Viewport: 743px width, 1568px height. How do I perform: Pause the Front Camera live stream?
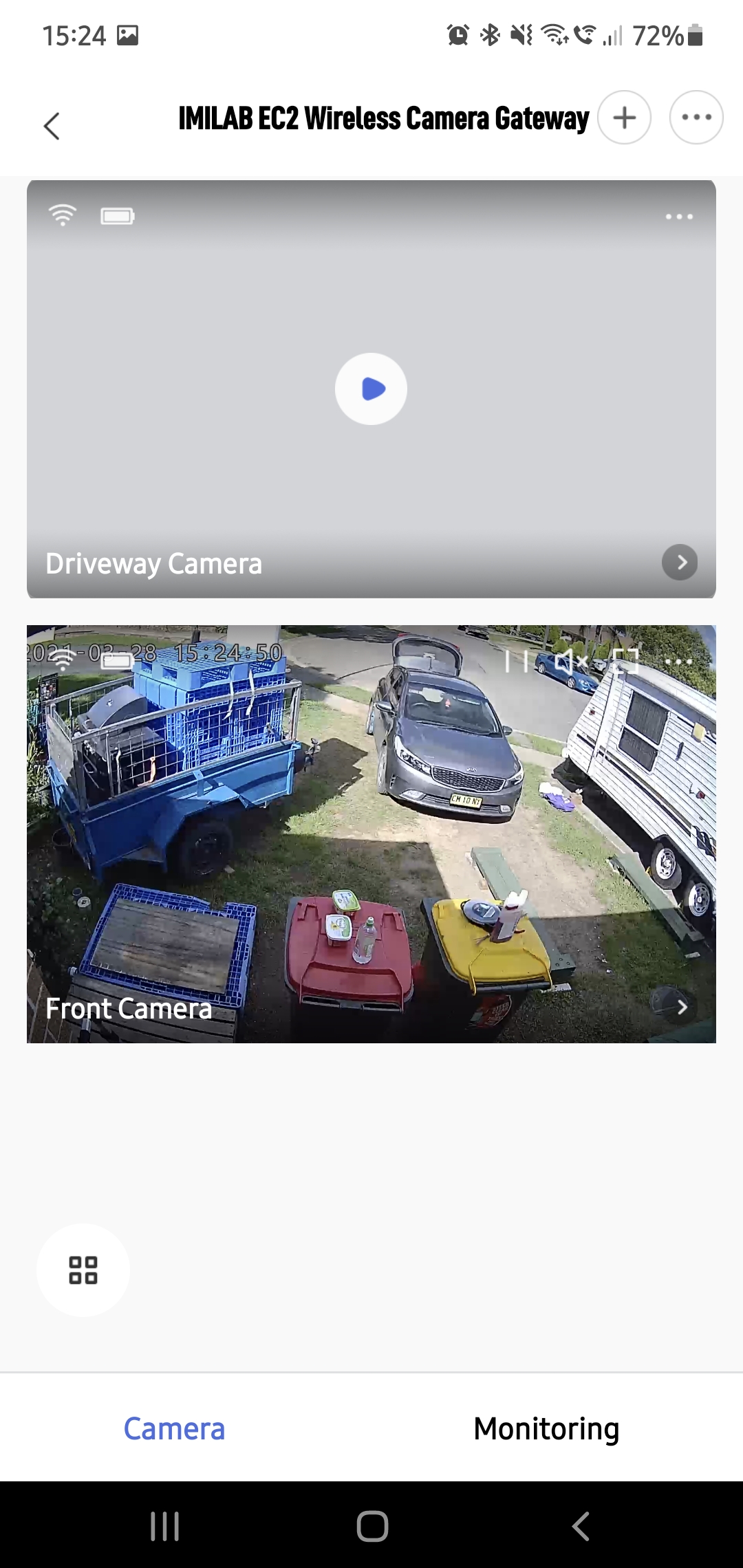click(516, 662)
